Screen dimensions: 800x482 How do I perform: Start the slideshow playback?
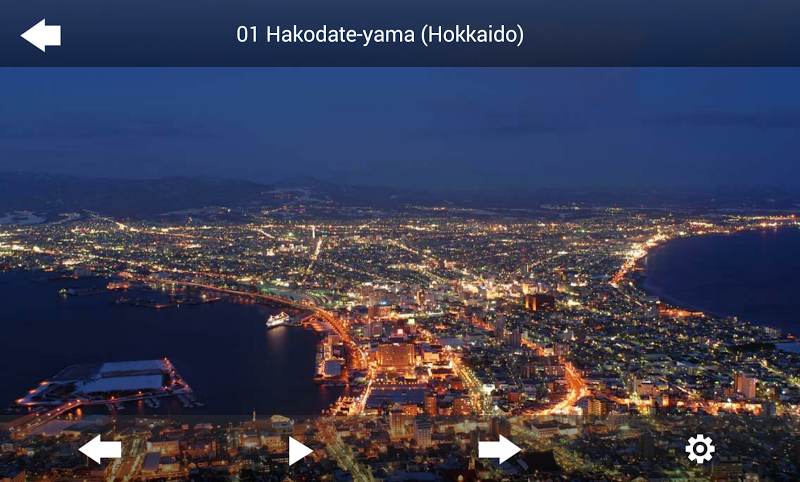(300, 451)
